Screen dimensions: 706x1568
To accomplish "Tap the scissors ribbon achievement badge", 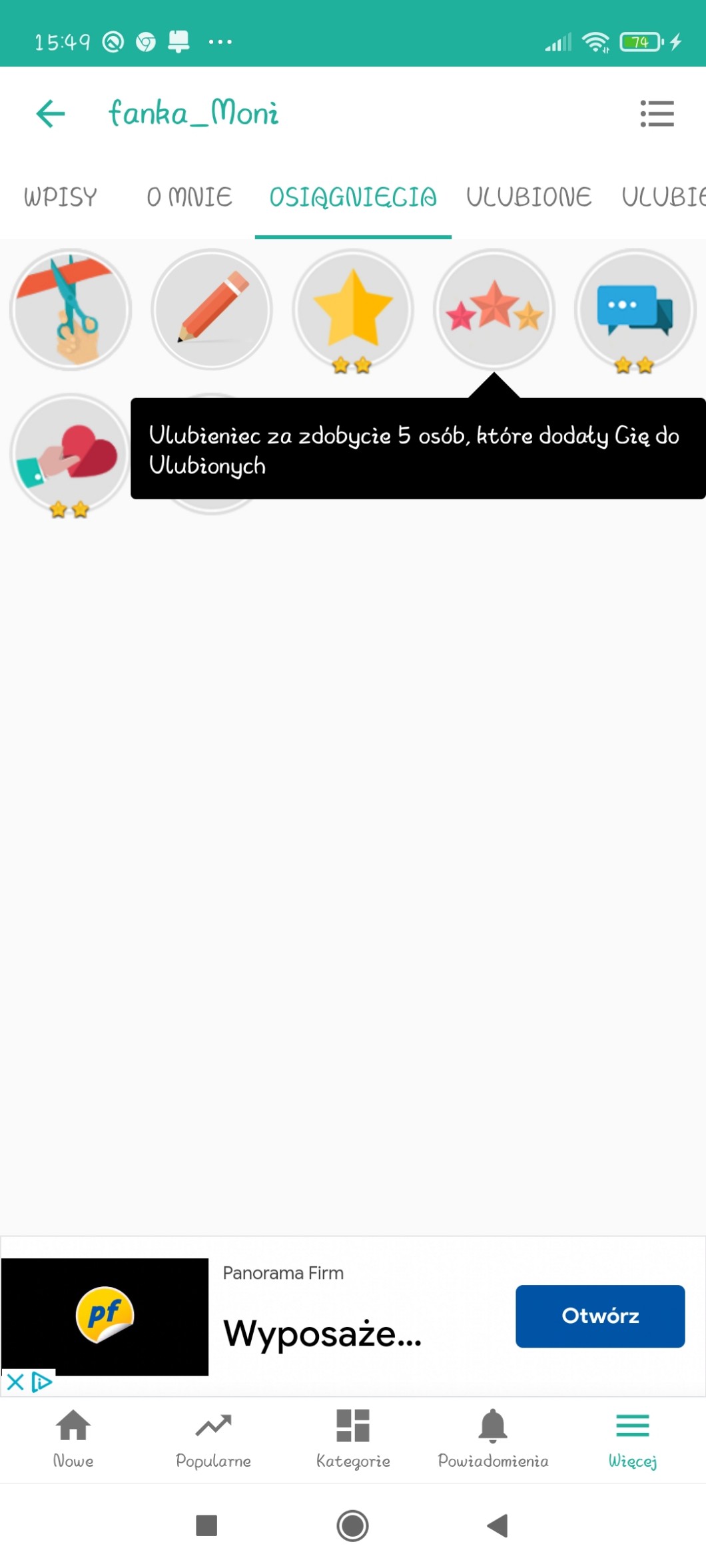I will pyautogui.click(x=71, y=310).
